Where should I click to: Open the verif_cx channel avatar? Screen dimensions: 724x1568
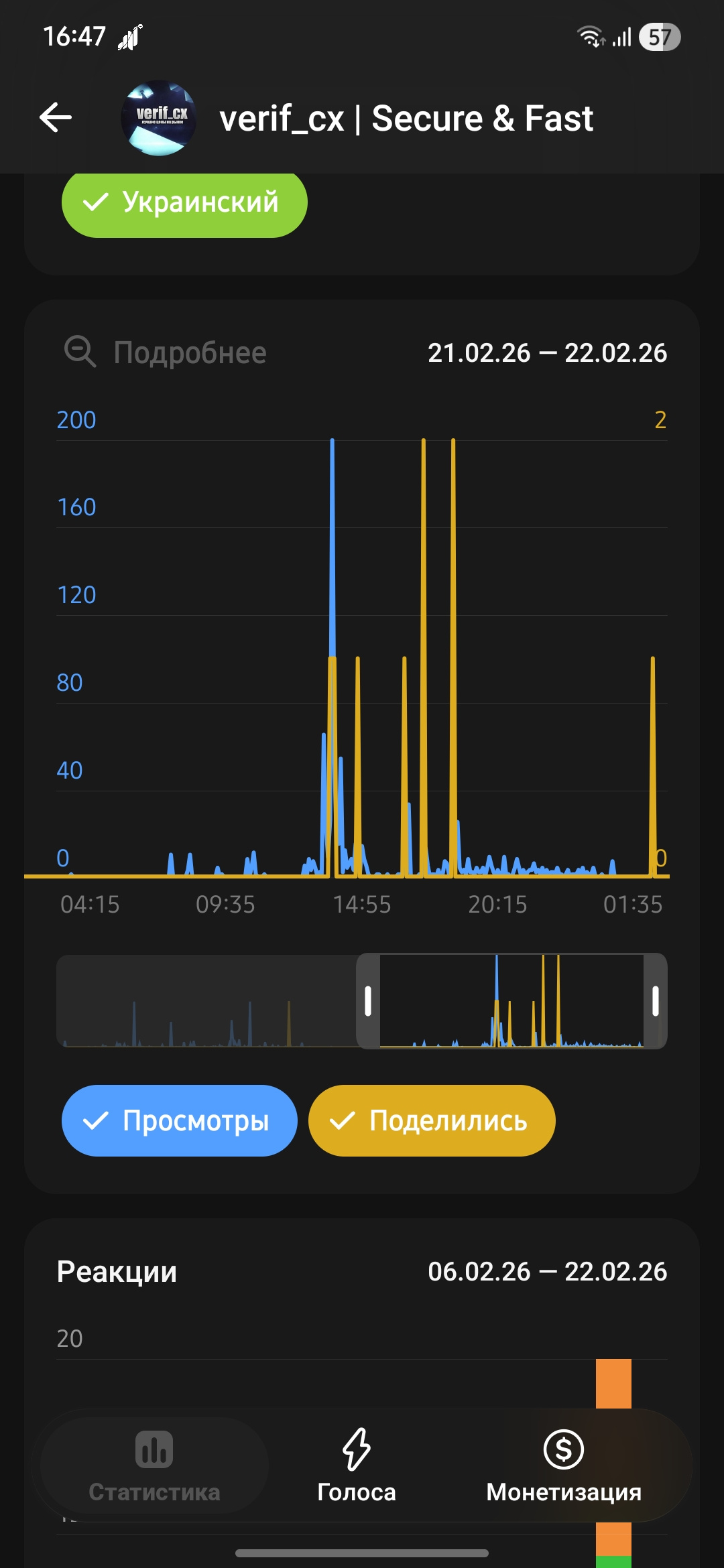pyautogui.click(x=159, y=118)
